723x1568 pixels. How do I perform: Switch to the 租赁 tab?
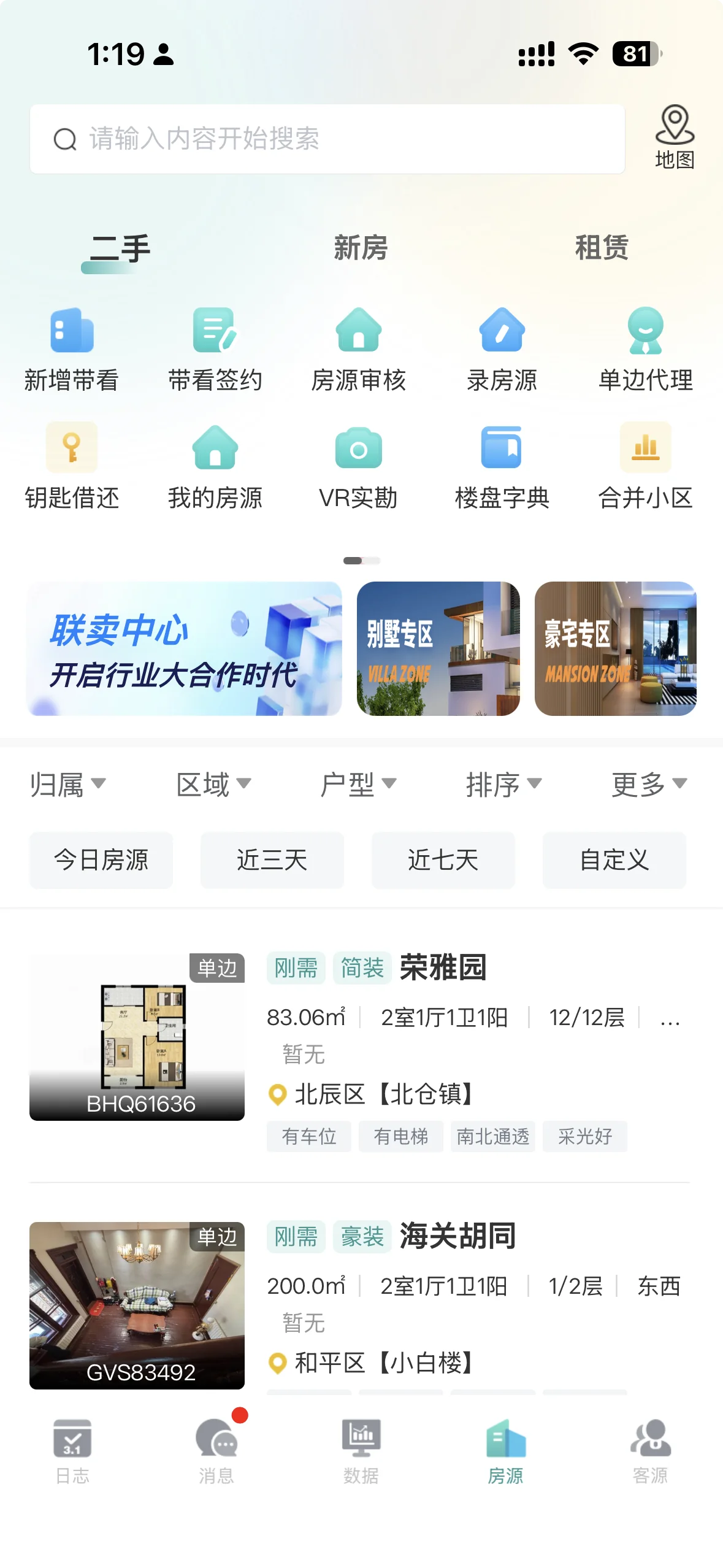click(602, 248)
